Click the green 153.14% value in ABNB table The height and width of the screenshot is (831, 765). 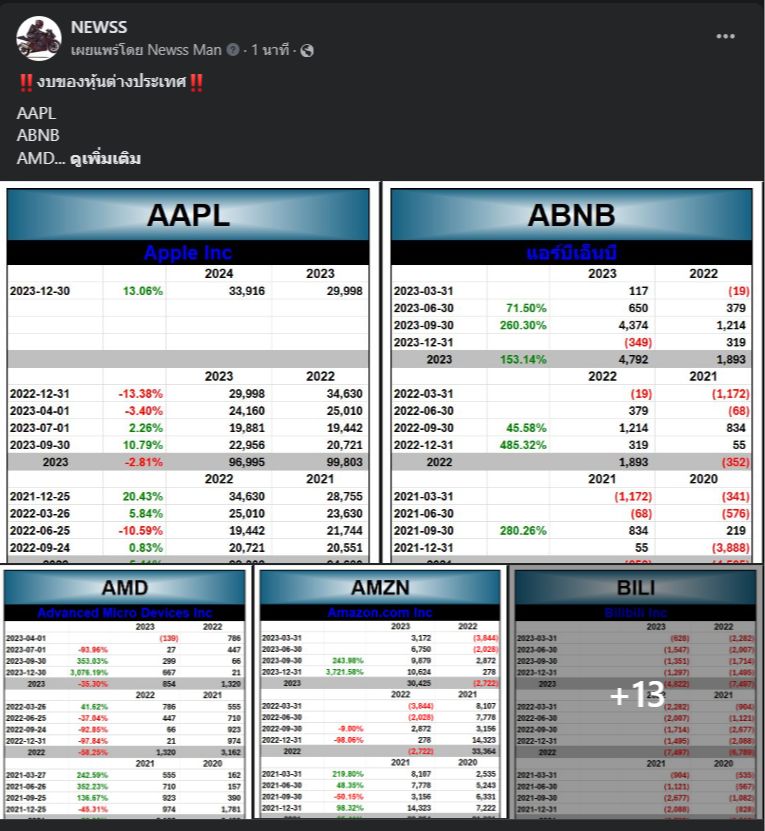point(525,359)
